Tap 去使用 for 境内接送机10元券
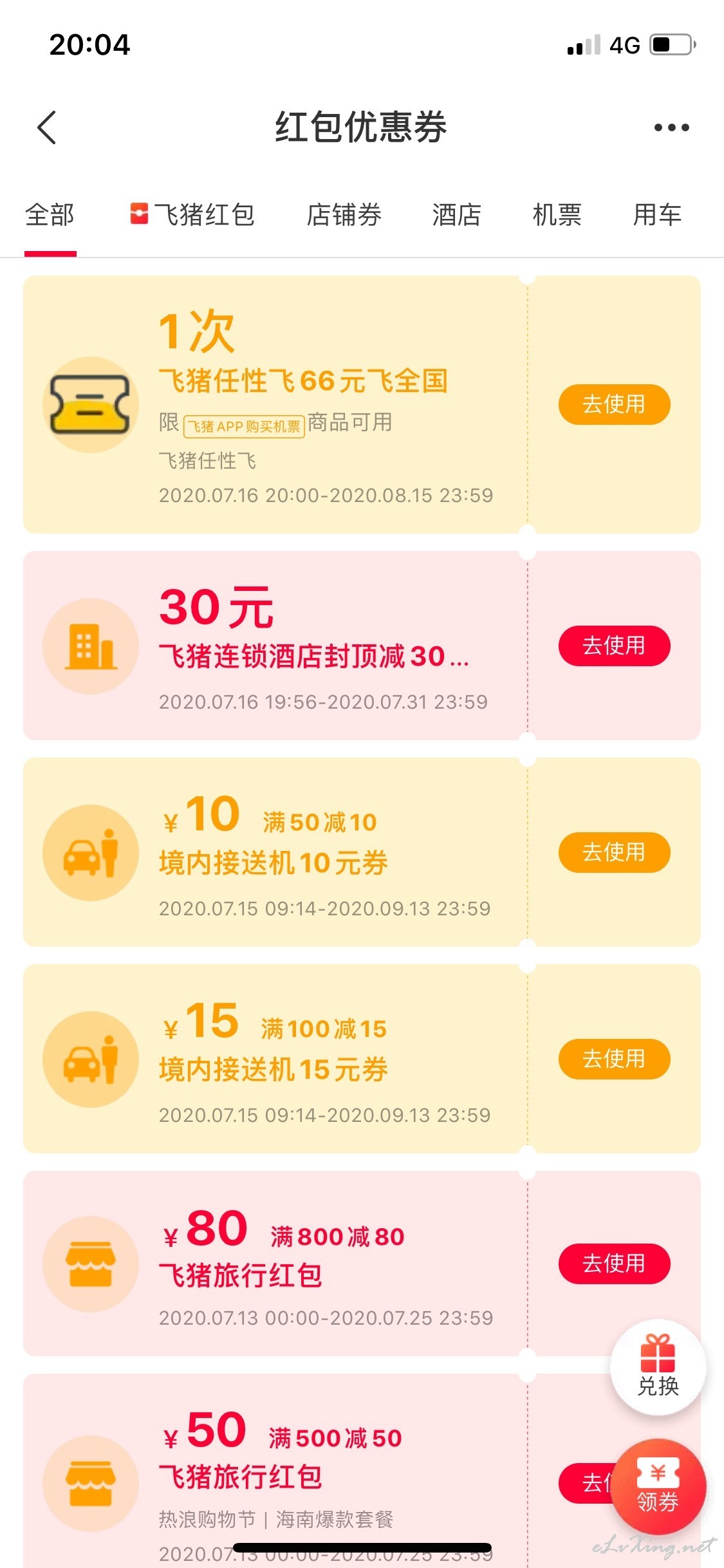This screenshot has height=1568, width=724. click(614, 852)
